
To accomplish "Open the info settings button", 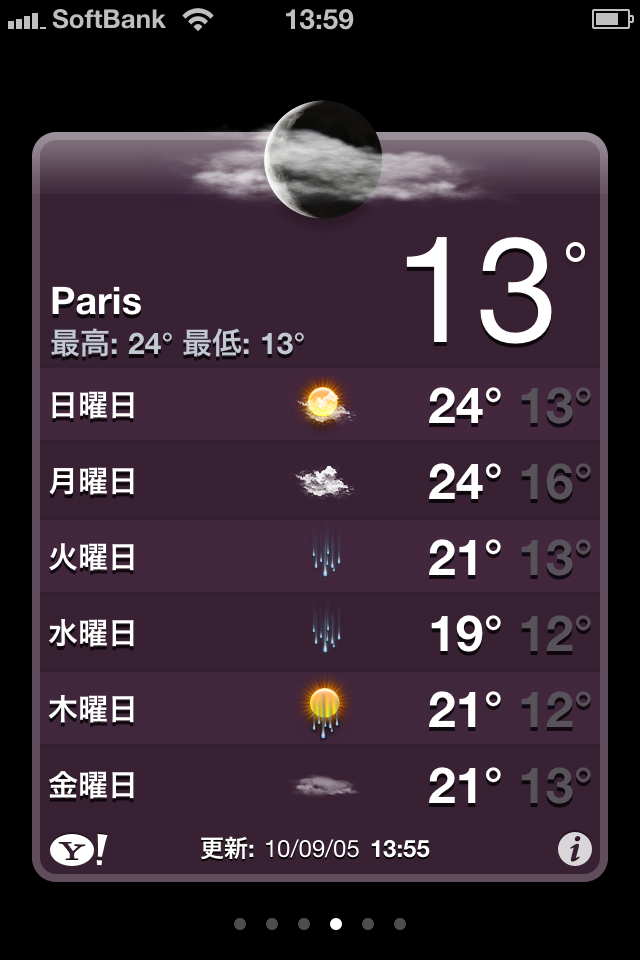I will (574, 849).
